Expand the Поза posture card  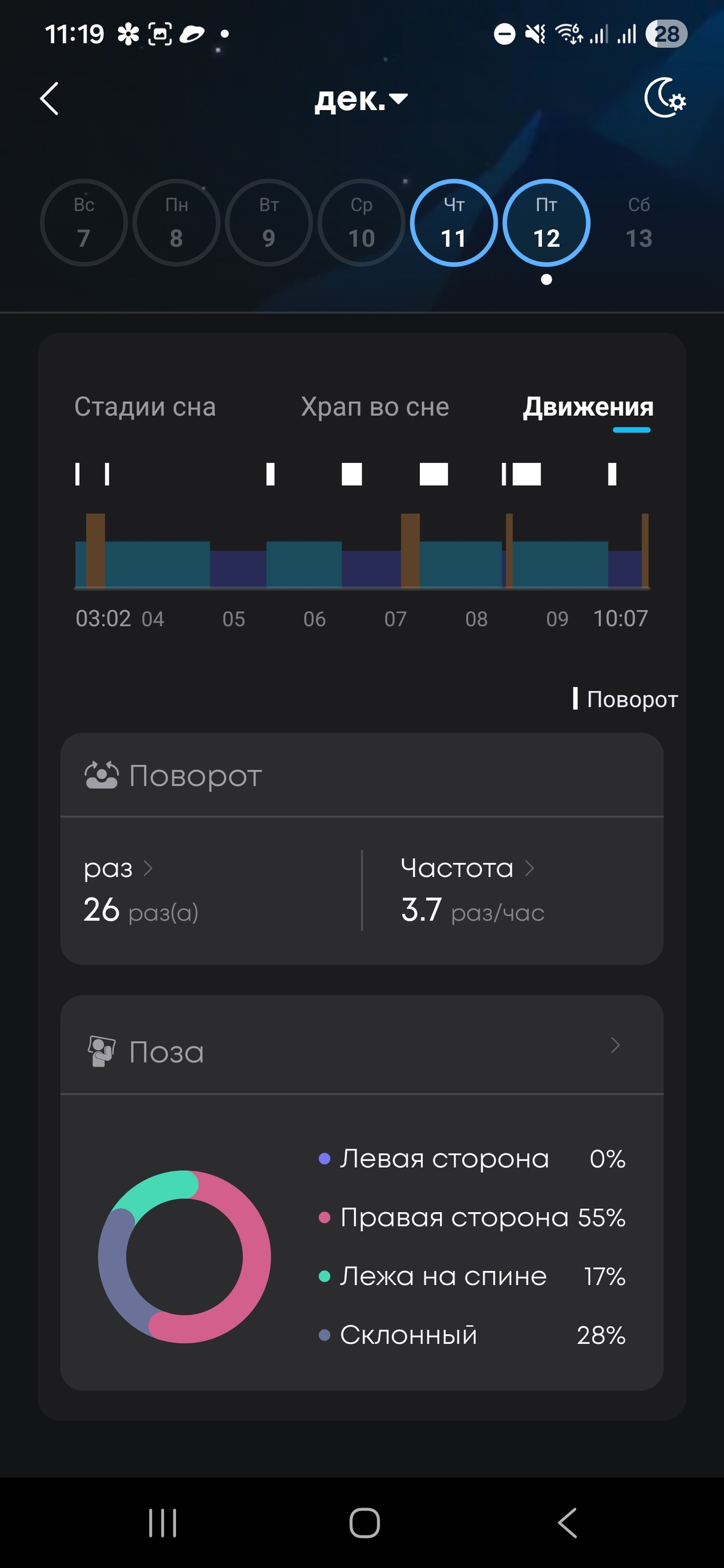pos(615,1046)
